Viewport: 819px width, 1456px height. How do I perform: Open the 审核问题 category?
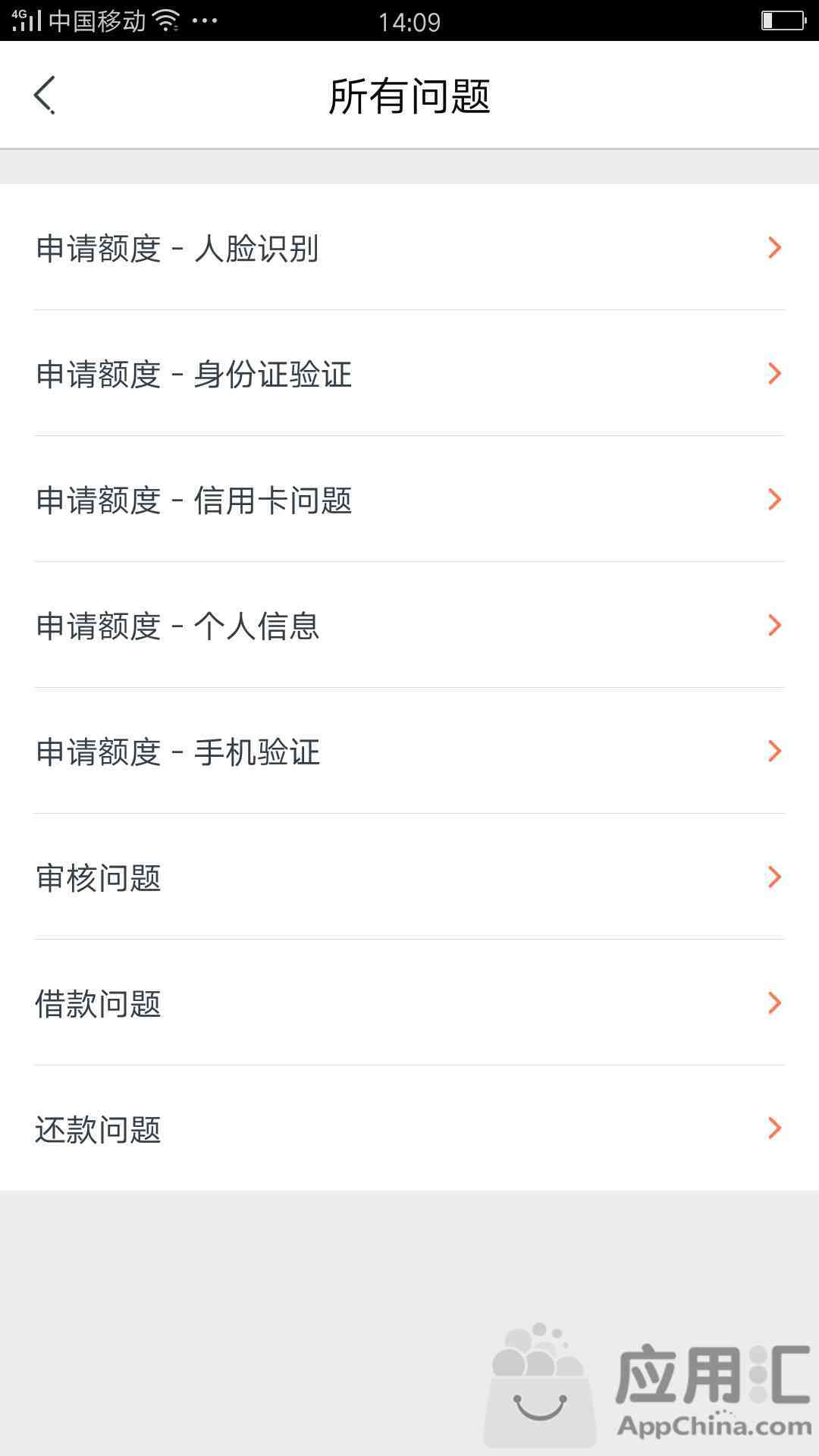click(x=409, y=877)
